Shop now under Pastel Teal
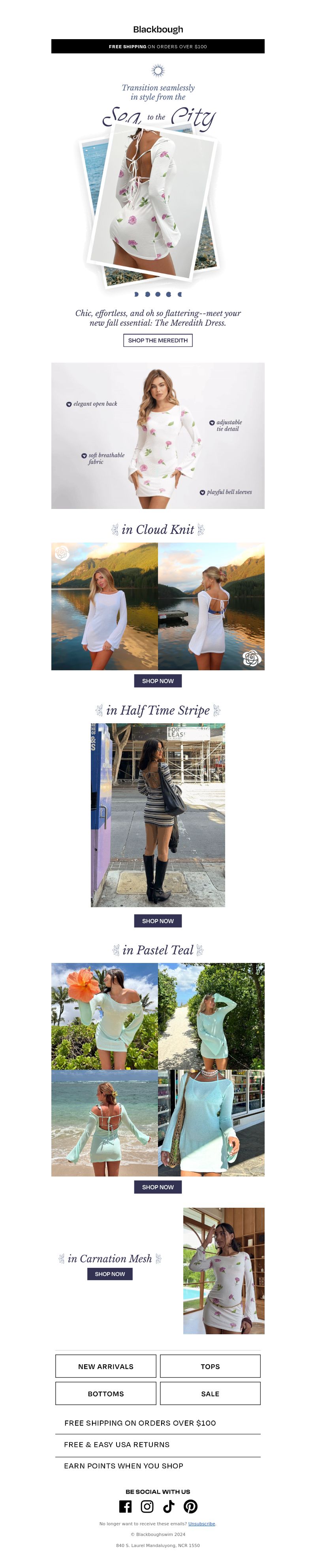The height and width of the screenshot is (1568, 316). [x=157, y=1186]
